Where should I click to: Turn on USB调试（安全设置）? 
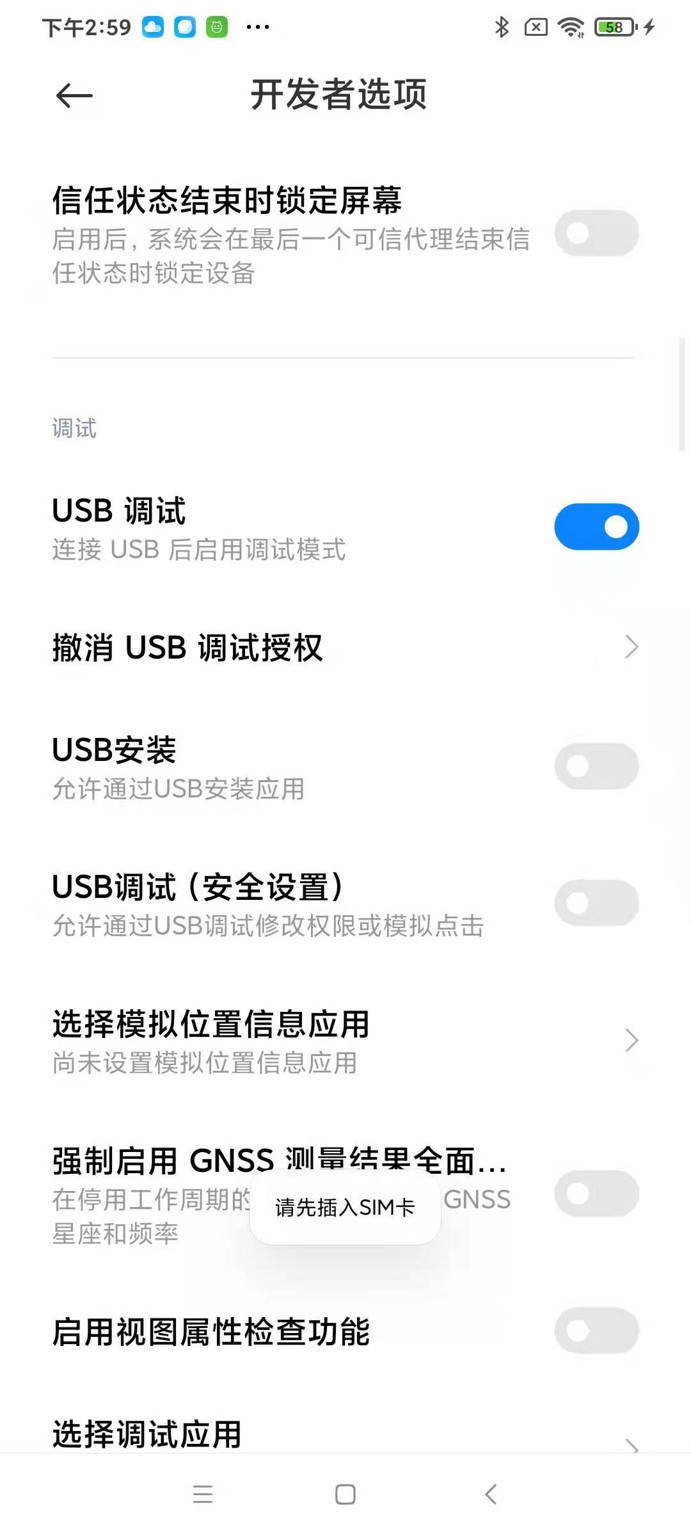[x=597, y=903]
